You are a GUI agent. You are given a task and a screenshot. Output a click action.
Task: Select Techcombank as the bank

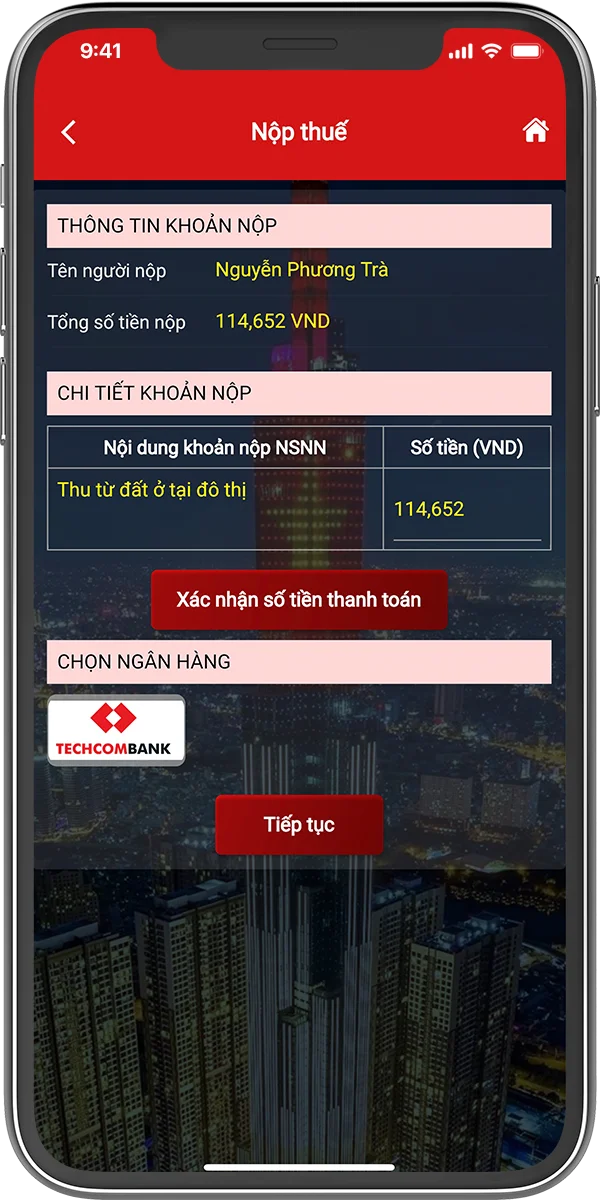(x=116, y=730)
